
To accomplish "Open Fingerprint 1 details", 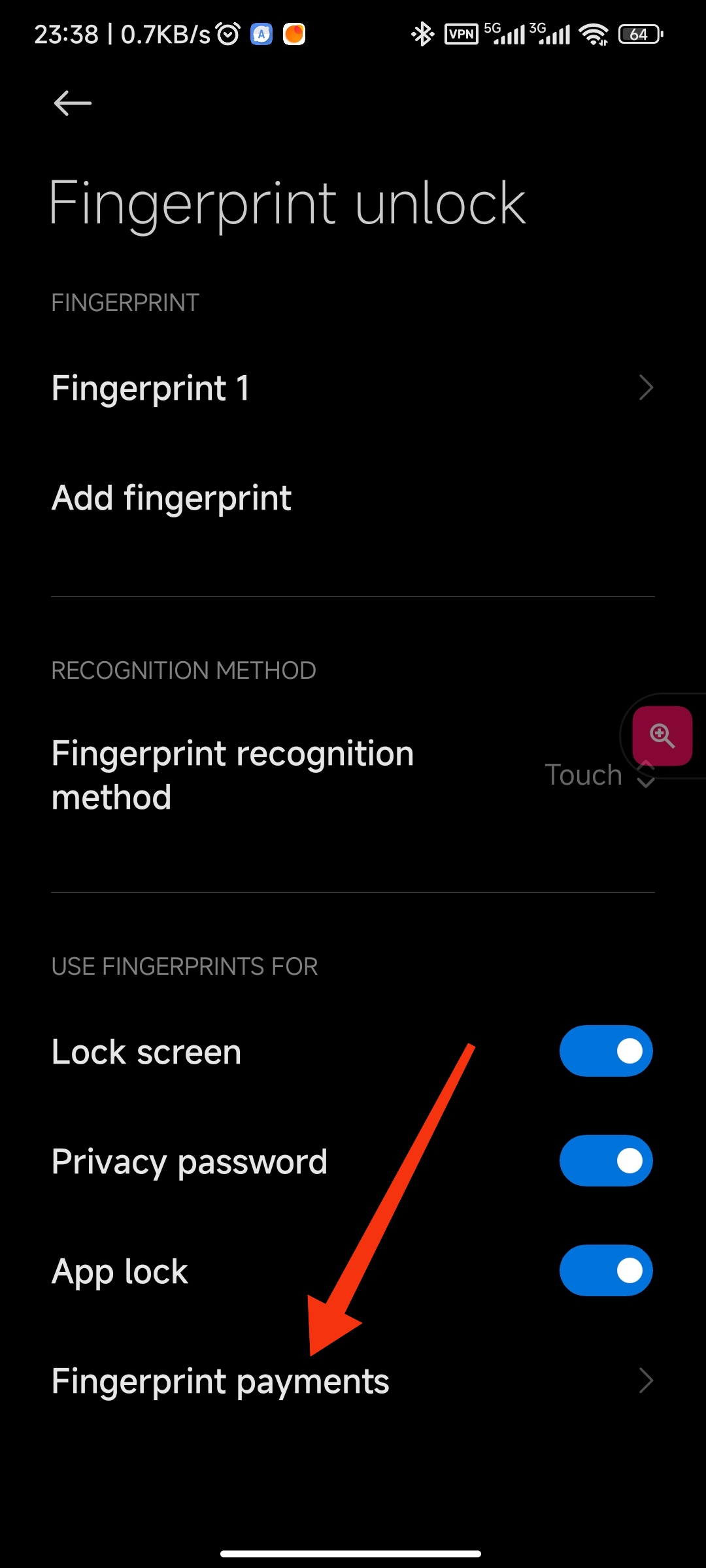I will [x=353, y=388].
